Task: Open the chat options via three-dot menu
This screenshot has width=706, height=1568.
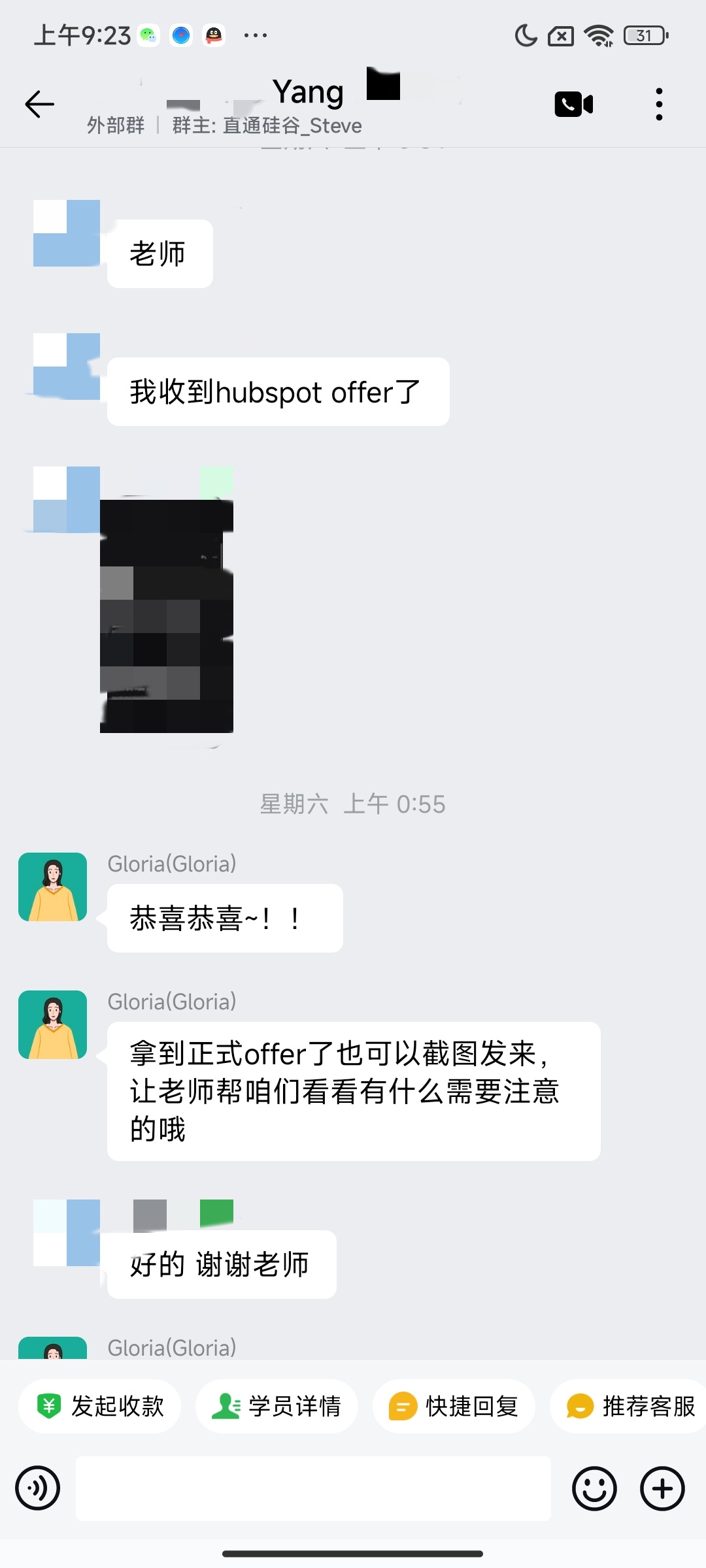Action: (659, 105)
